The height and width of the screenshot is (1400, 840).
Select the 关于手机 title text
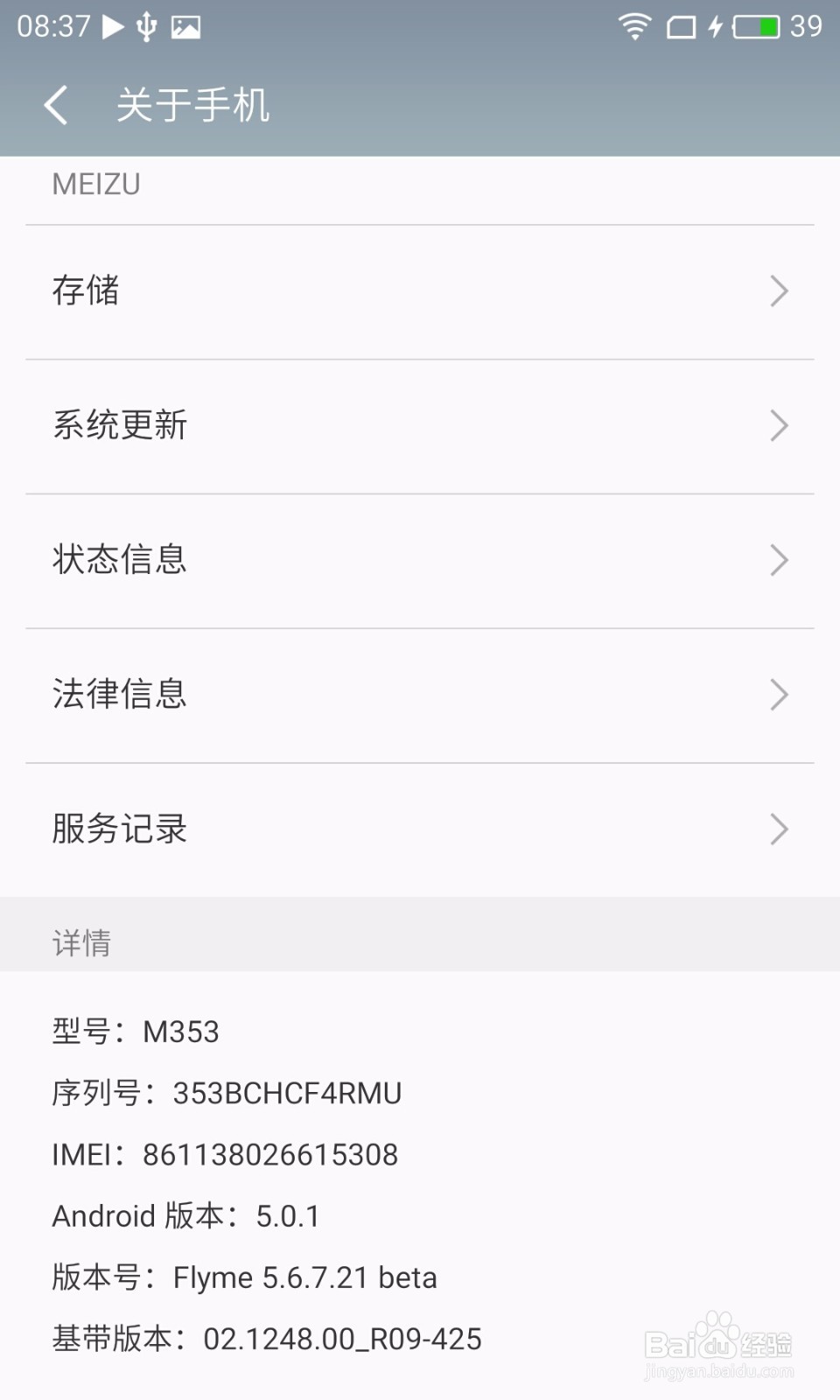(193, 103)
